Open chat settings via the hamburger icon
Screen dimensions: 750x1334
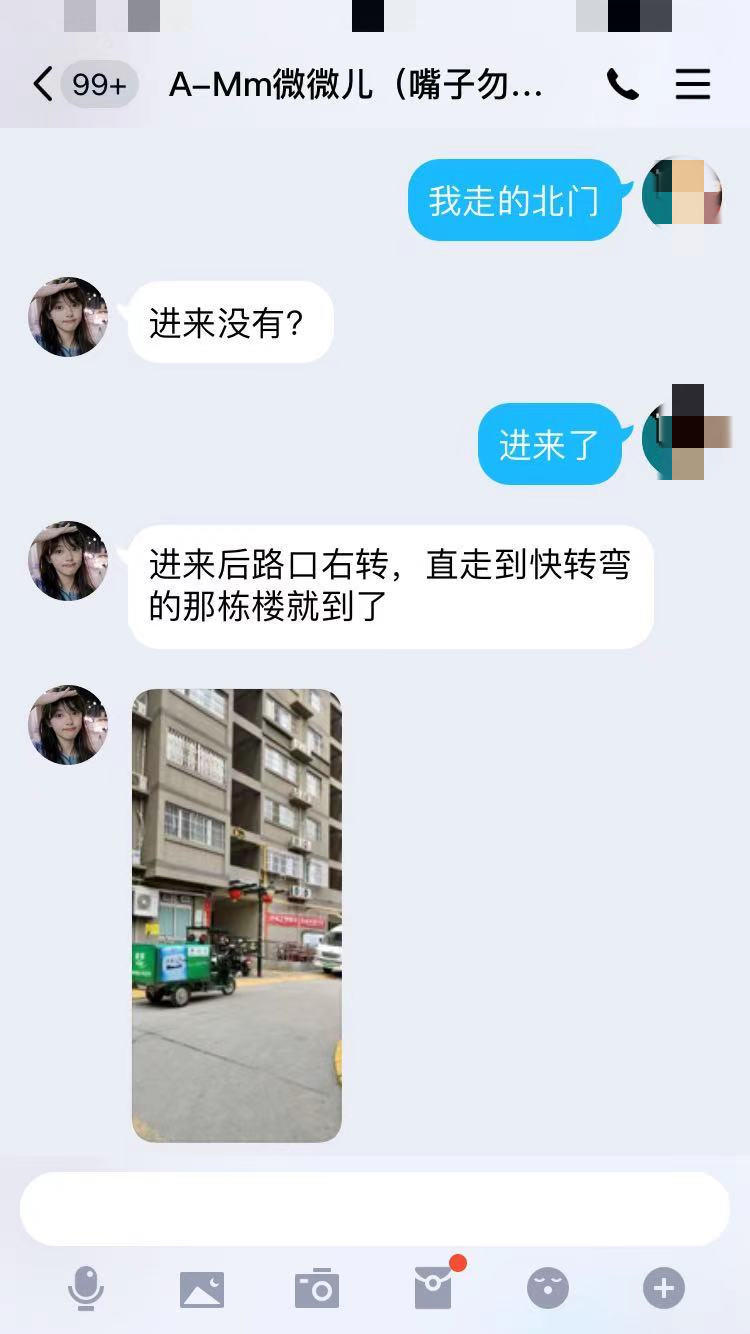tap(692, 85)
